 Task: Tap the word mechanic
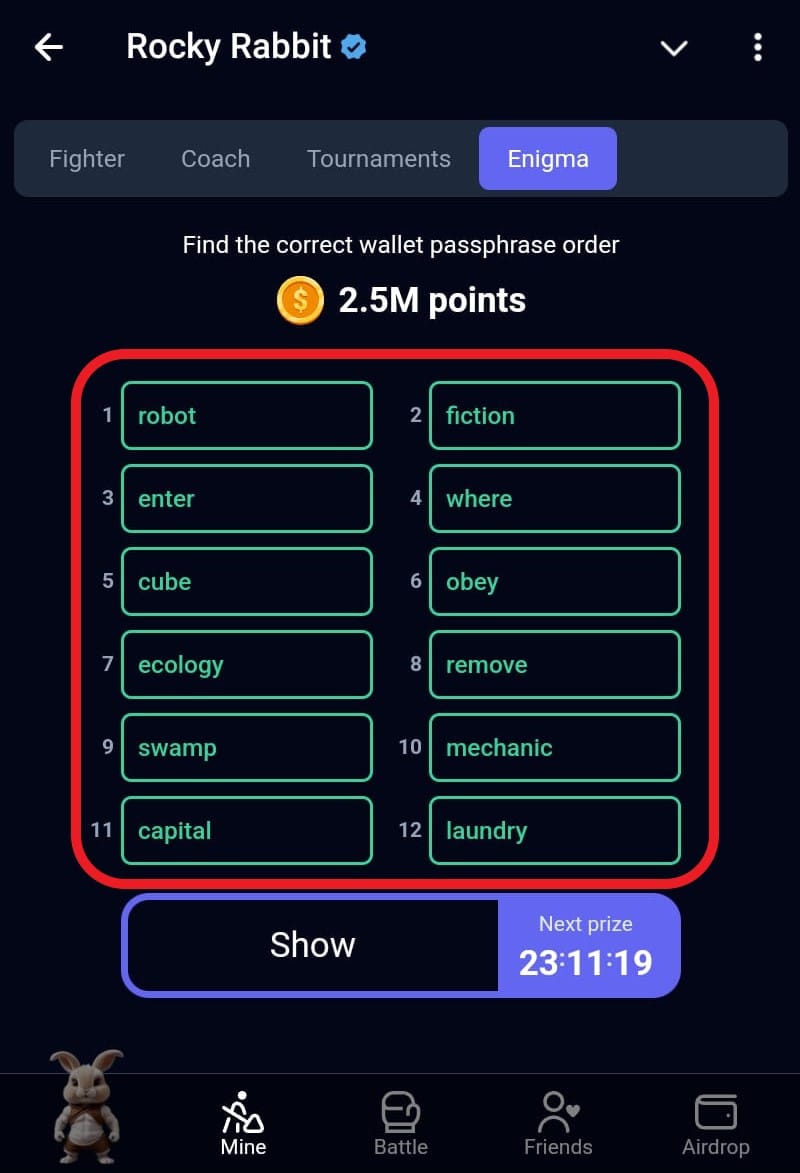click(x=554, y=747)
